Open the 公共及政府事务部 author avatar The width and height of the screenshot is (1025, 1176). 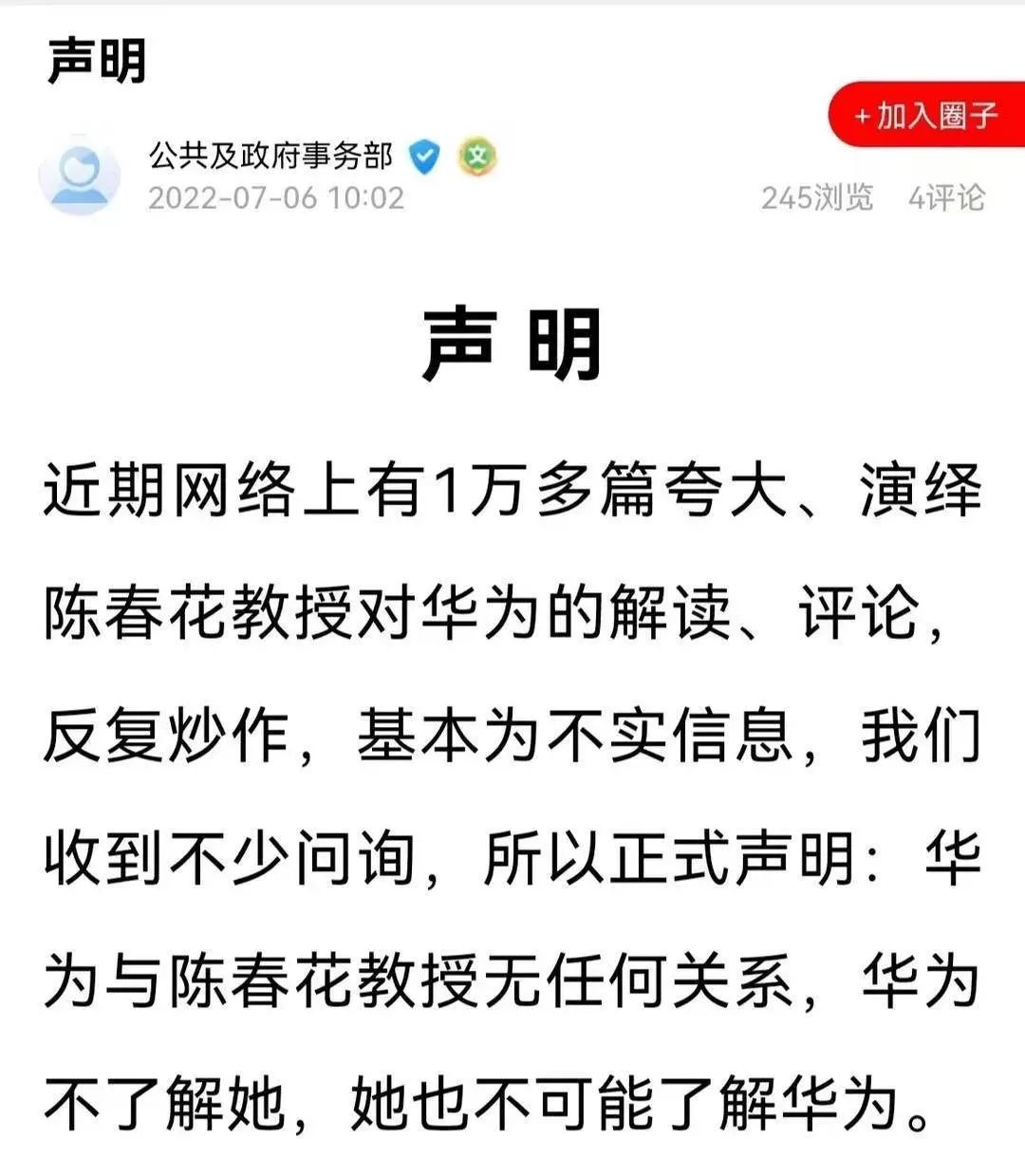[79, 176]
